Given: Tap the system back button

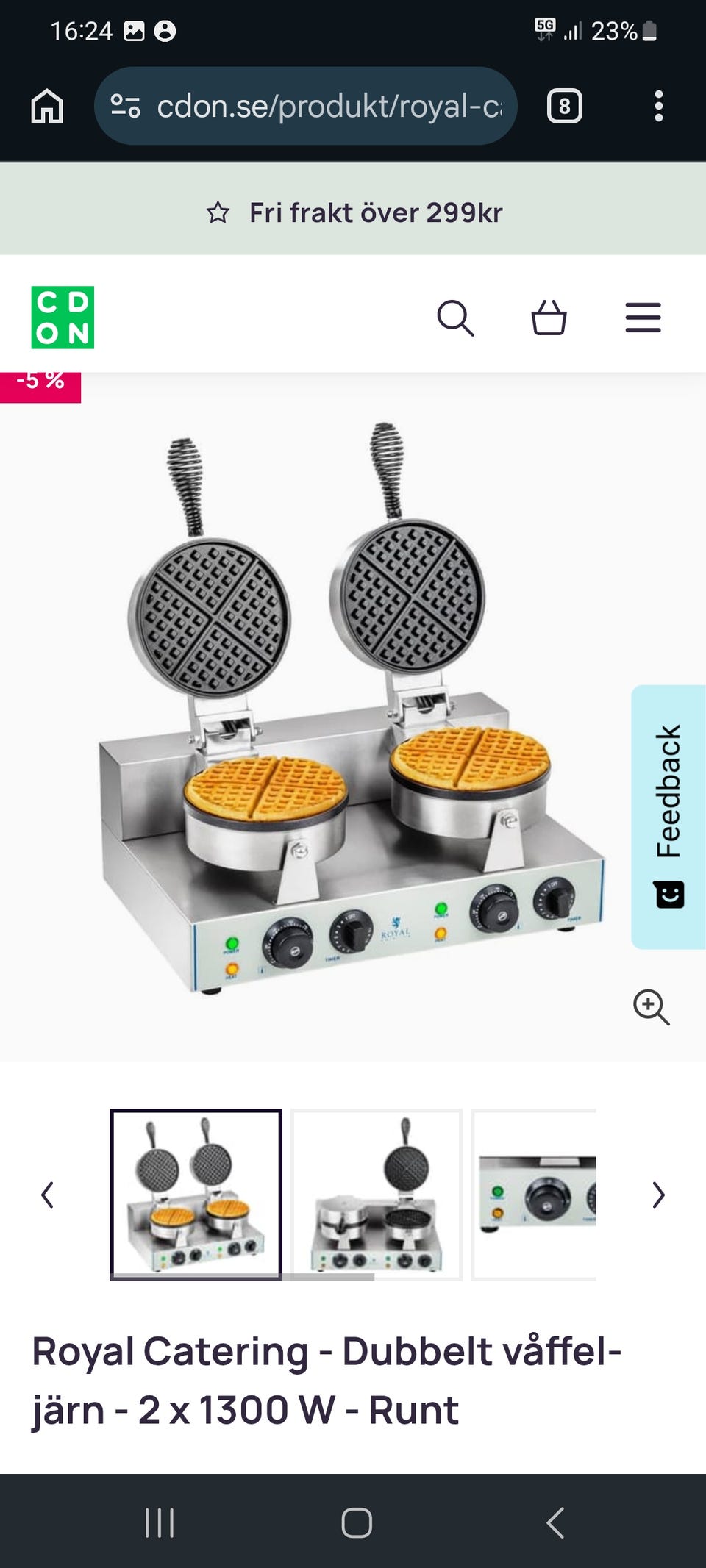Looking at the screenshot, I should (555, 1522).
